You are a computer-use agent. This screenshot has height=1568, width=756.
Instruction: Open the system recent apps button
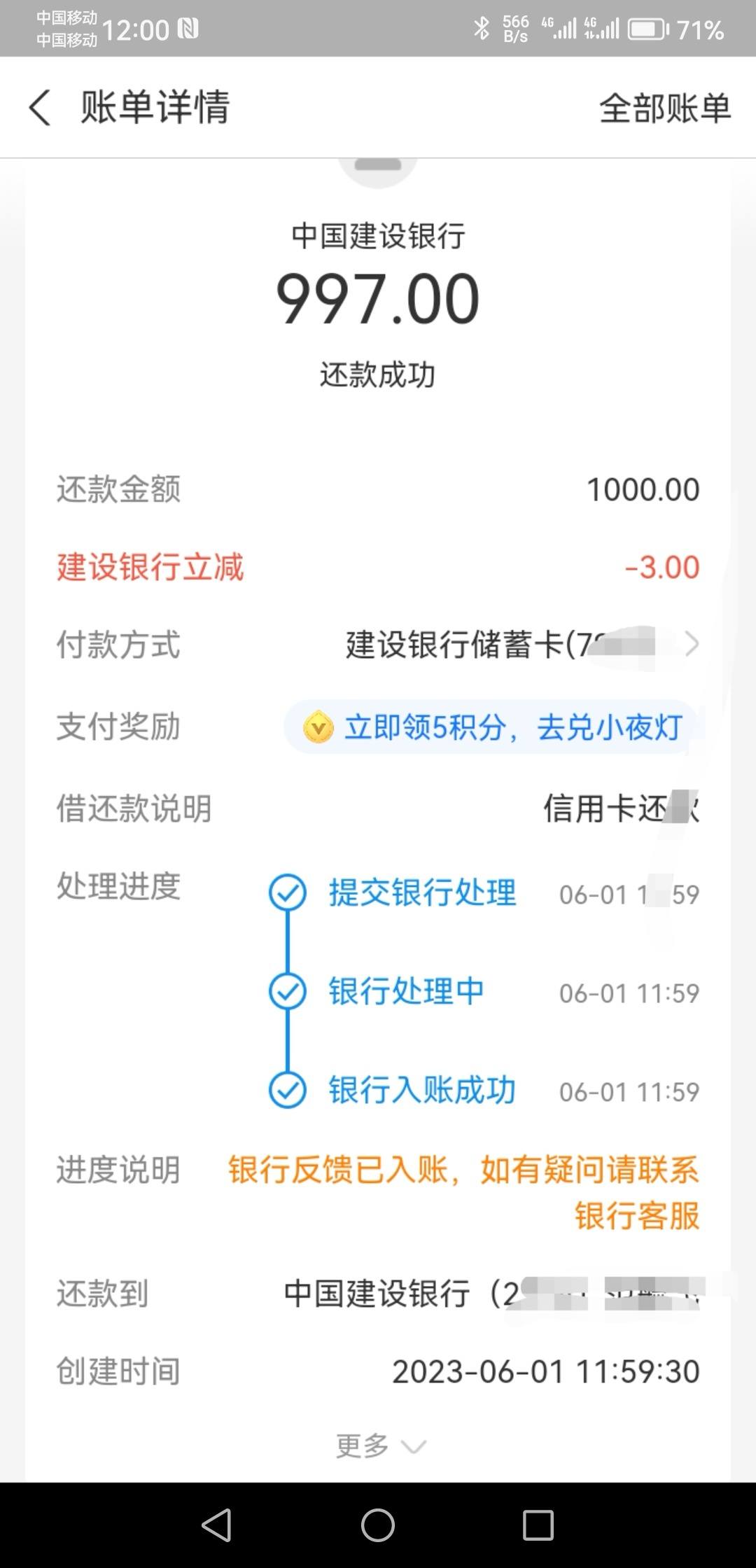point(538,1525)
